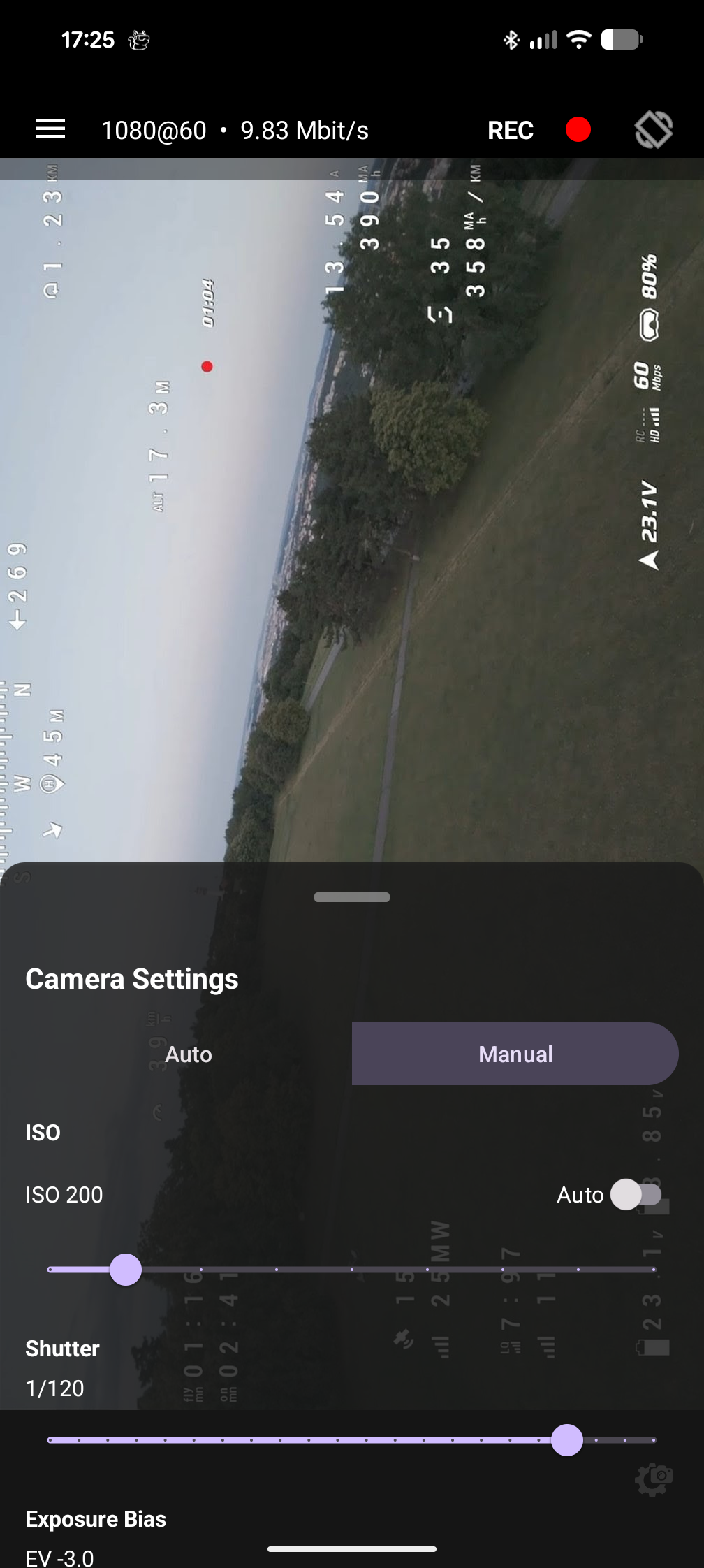
Task: Enable the Auto ISO toggle
Action: 634,1195
